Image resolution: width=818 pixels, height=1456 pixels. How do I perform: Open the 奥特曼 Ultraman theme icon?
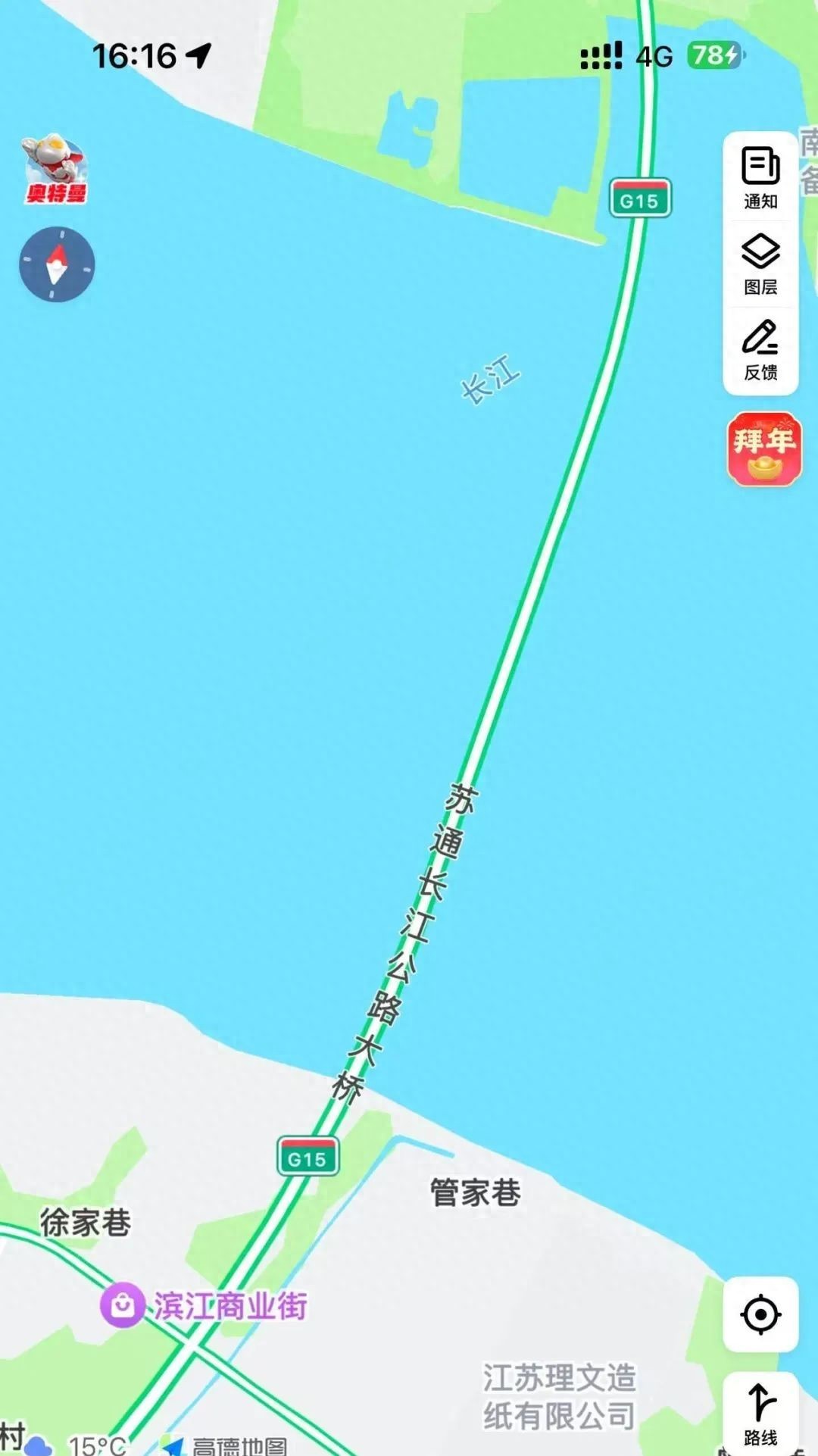tap(55, 170)
